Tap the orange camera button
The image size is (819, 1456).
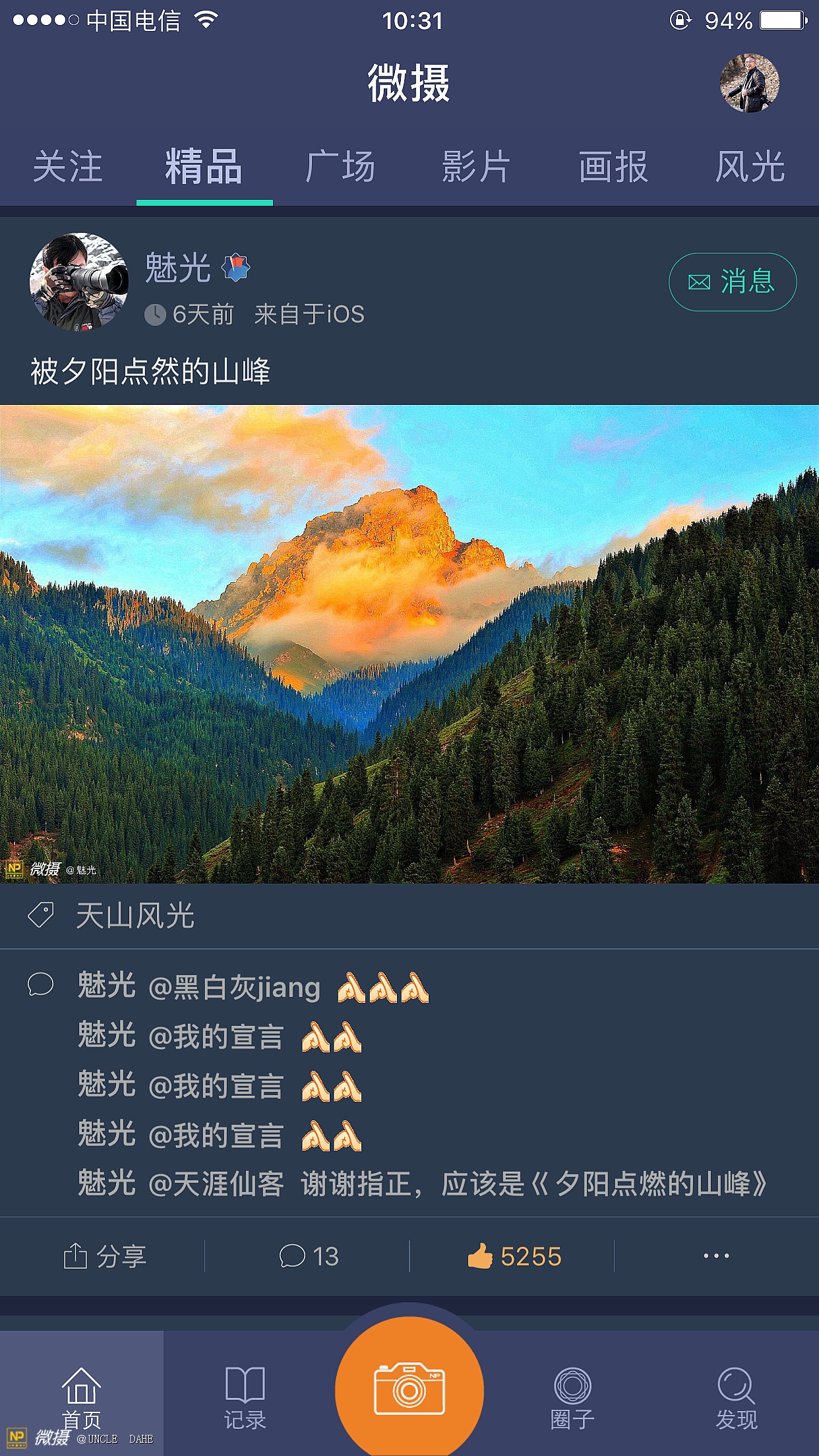(x=409, y=1389)
